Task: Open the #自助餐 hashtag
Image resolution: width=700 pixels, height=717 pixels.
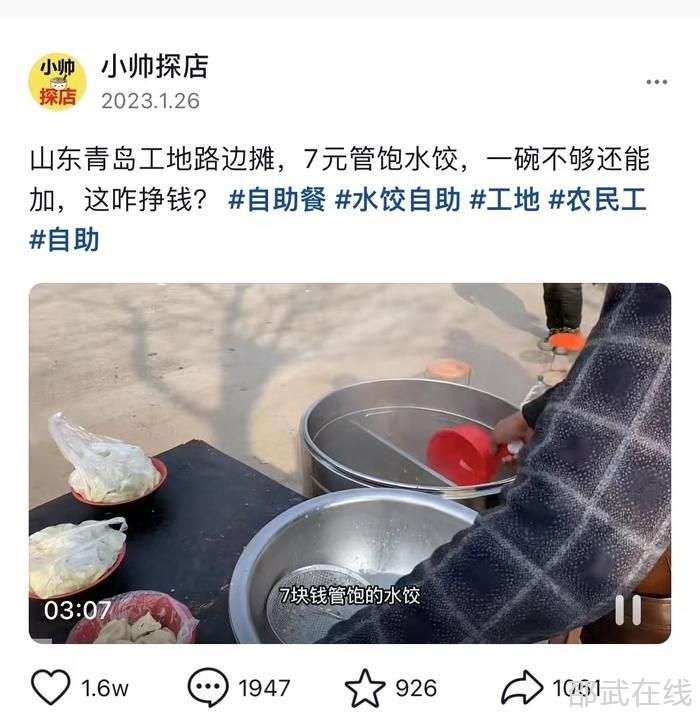Action: point(277,199)
